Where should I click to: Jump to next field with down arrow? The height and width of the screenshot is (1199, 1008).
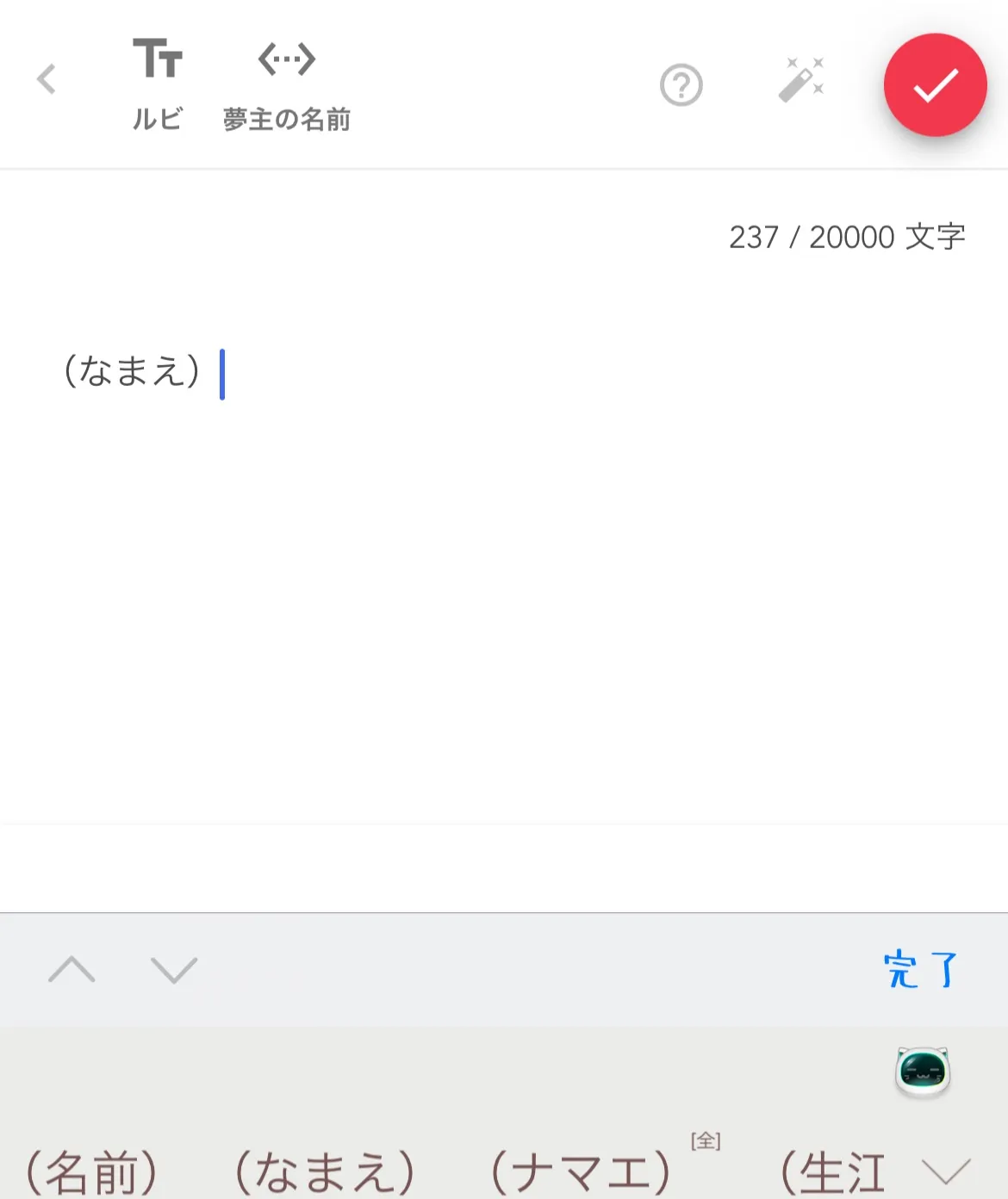pos(174,970)
